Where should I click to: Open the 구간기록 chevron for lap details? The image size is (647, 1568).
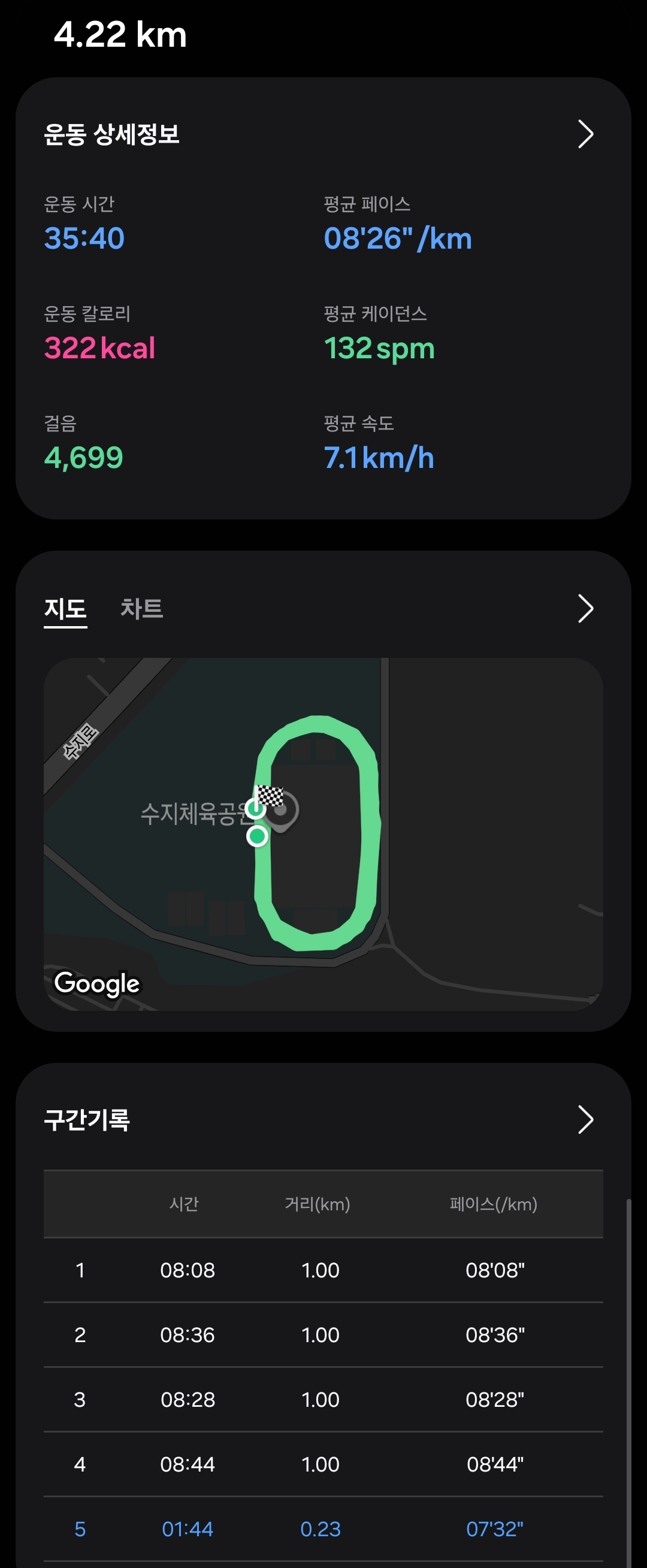pos(585,1119)
